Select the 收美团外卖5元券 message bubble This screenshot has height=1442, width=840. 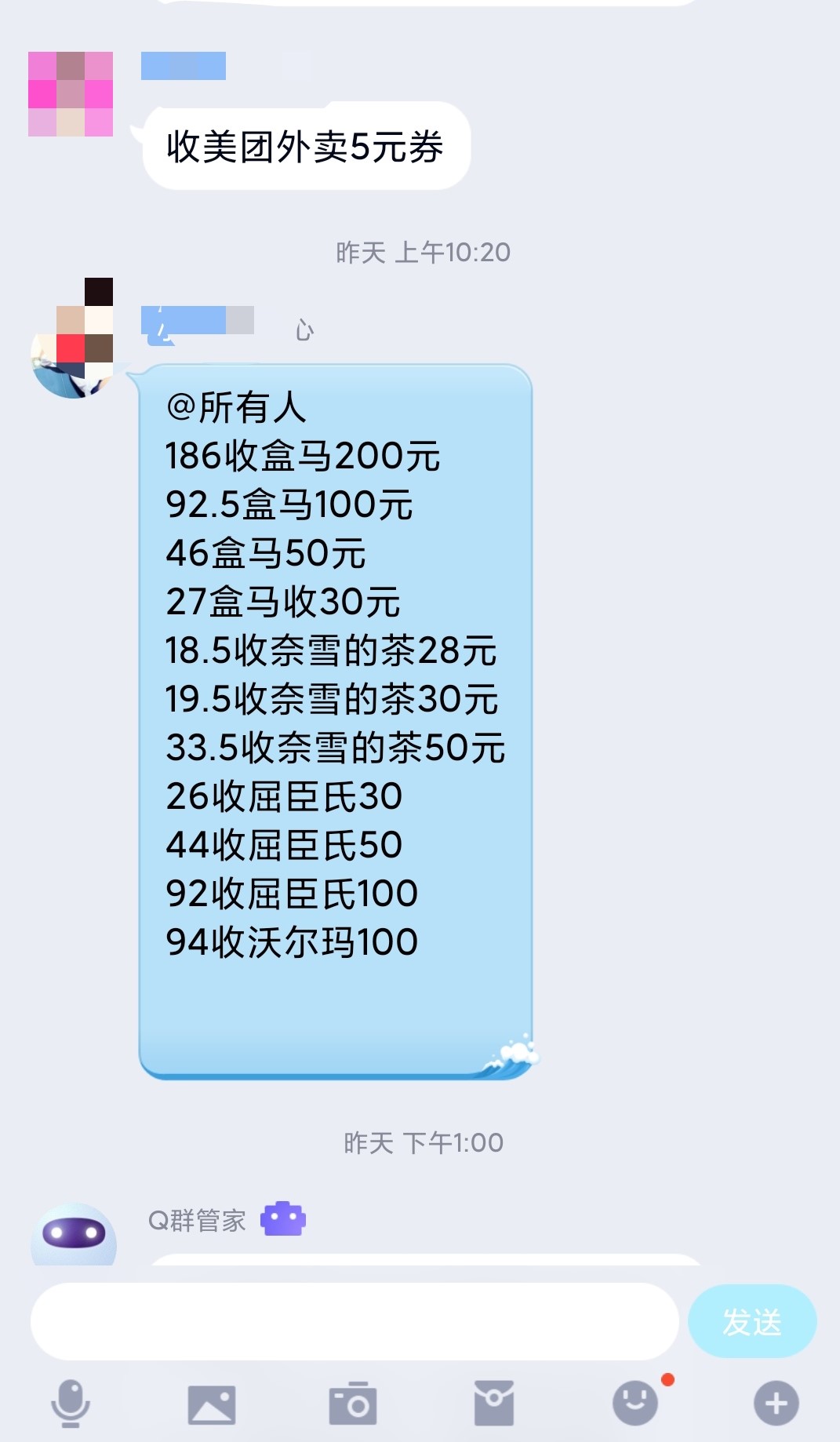coord(307,146)
